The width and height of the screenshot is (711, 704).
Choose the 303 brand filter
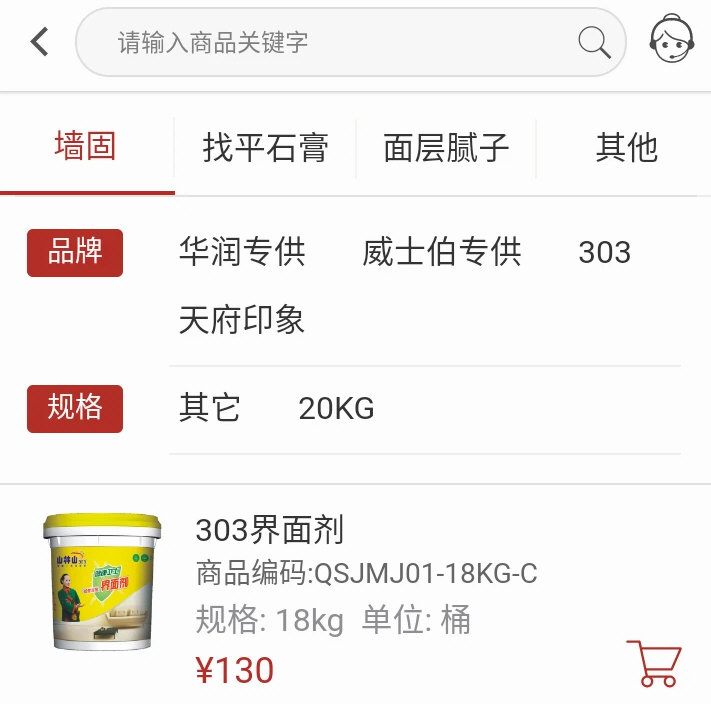tap(604, 252)
